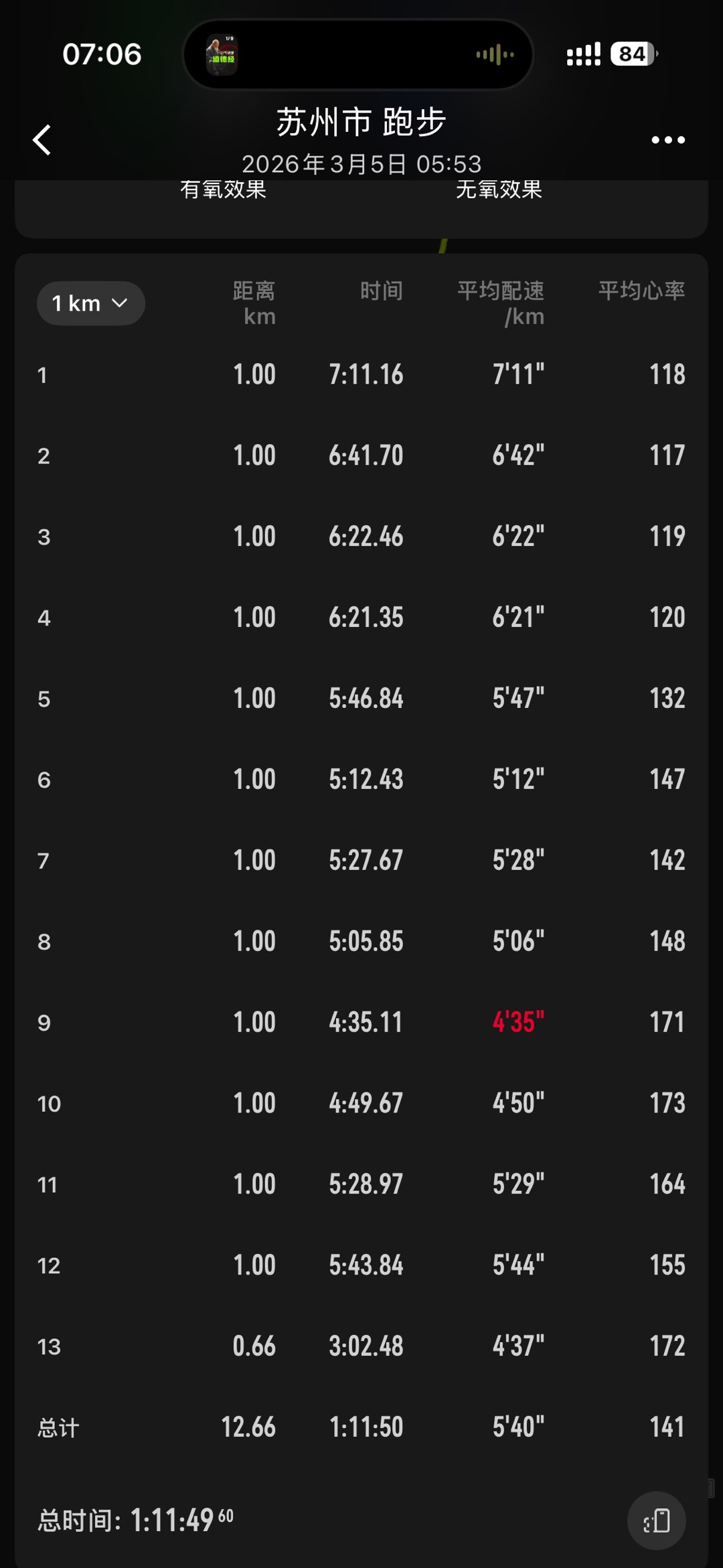This screenshot has width=723, height=1568.
Task: Open the three-dot overflow menu
Action: click(668, 140)
